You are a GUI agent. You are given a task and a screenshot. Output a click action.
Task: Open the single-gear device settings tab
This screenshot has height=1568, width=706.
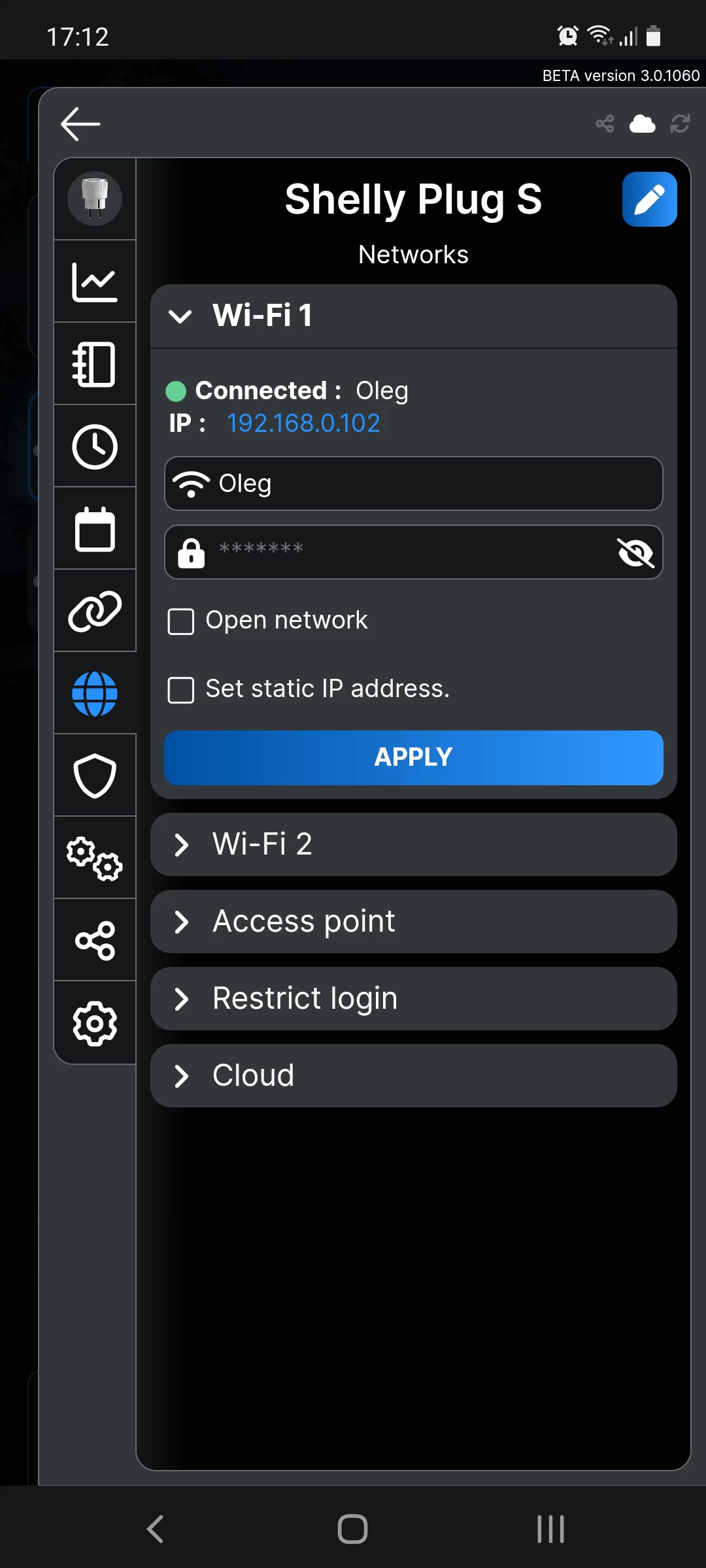(95, 1022)
